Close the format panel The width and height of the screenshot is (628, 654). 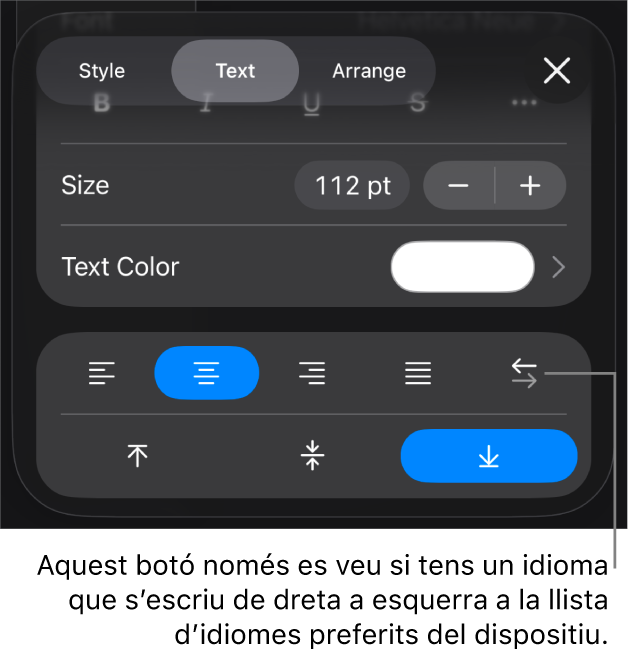point(556,70)
